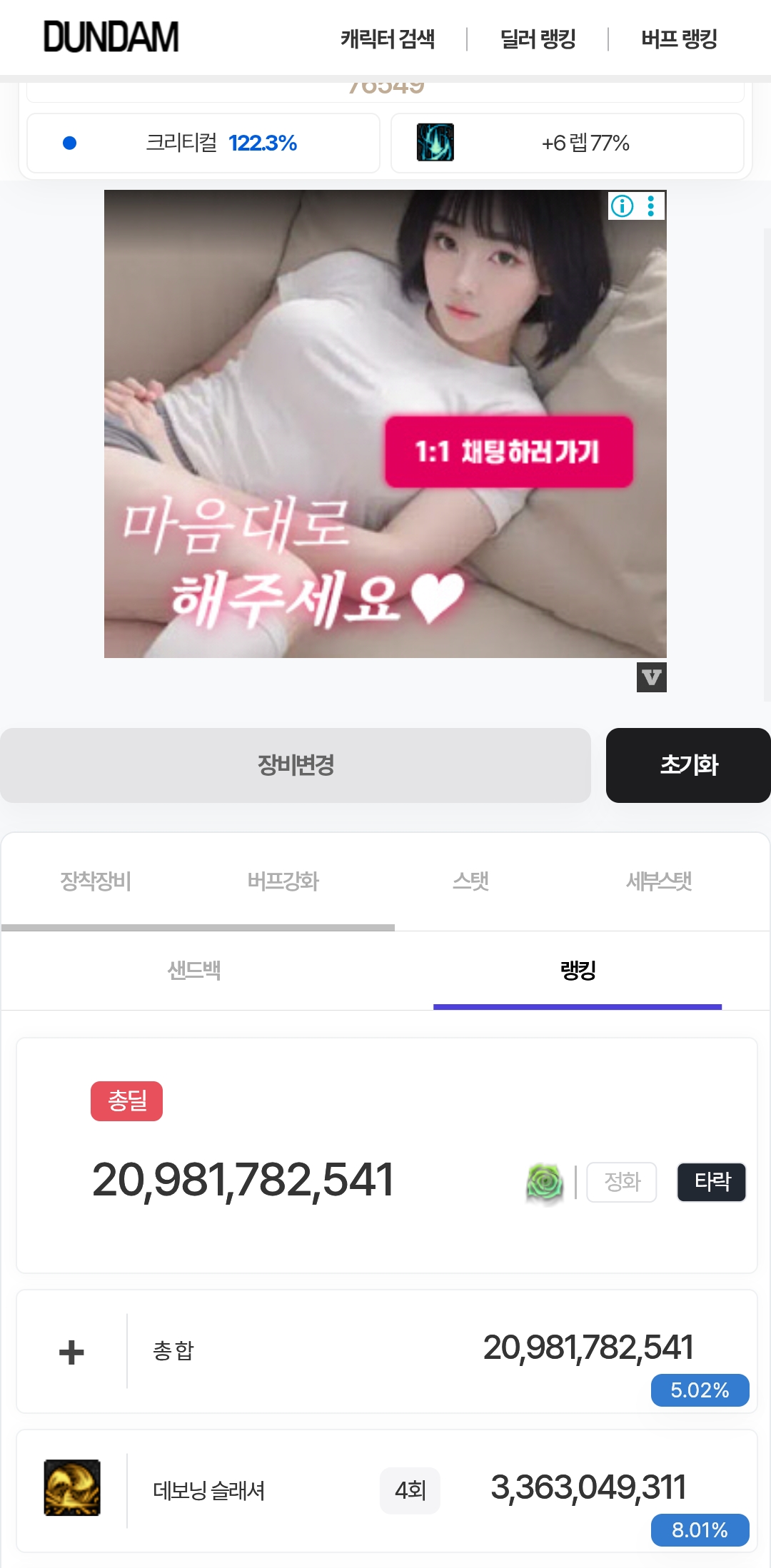Go to 딜러 랭킹 page
Screen dimensions: 771x1568
(x=538, y=39)
